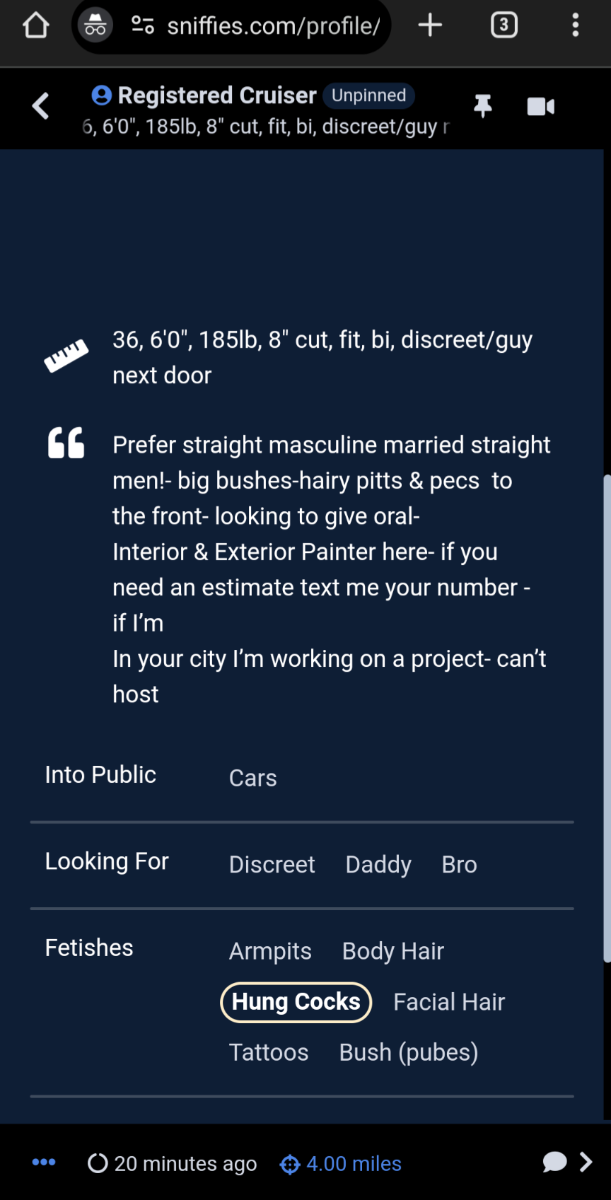
Task: Select the Facial Hair tag
Action: point(449,1002)
